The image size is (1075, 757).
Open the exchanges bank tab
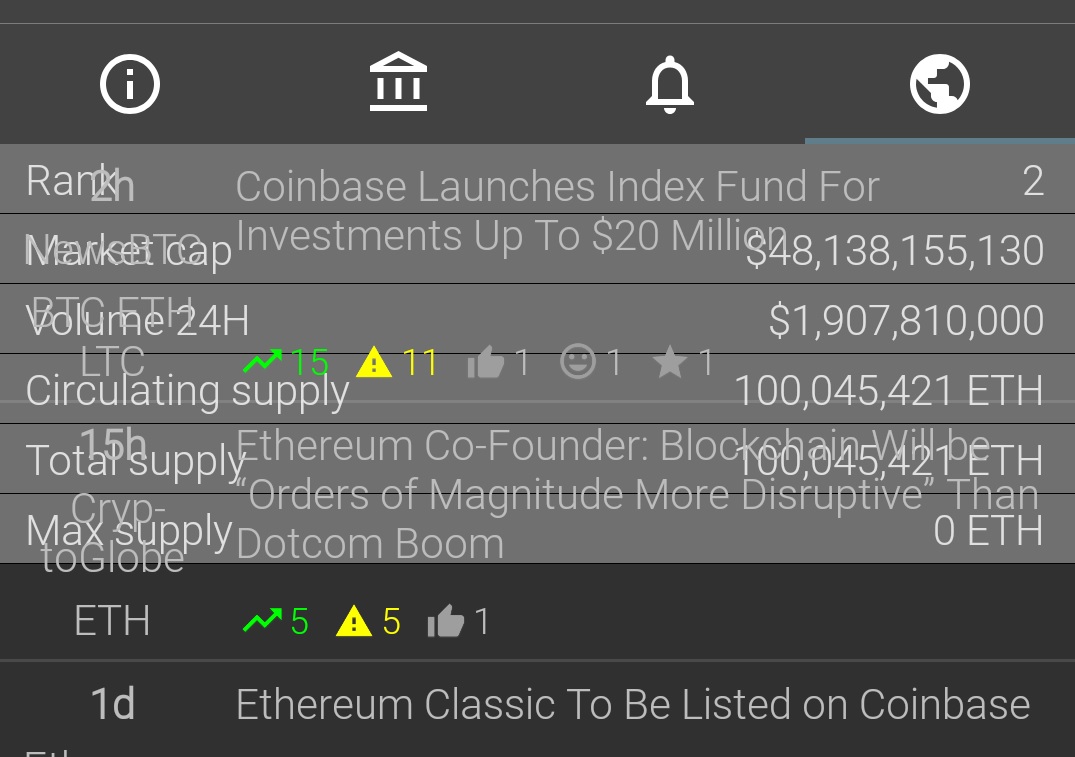click(x=398, y=84)
